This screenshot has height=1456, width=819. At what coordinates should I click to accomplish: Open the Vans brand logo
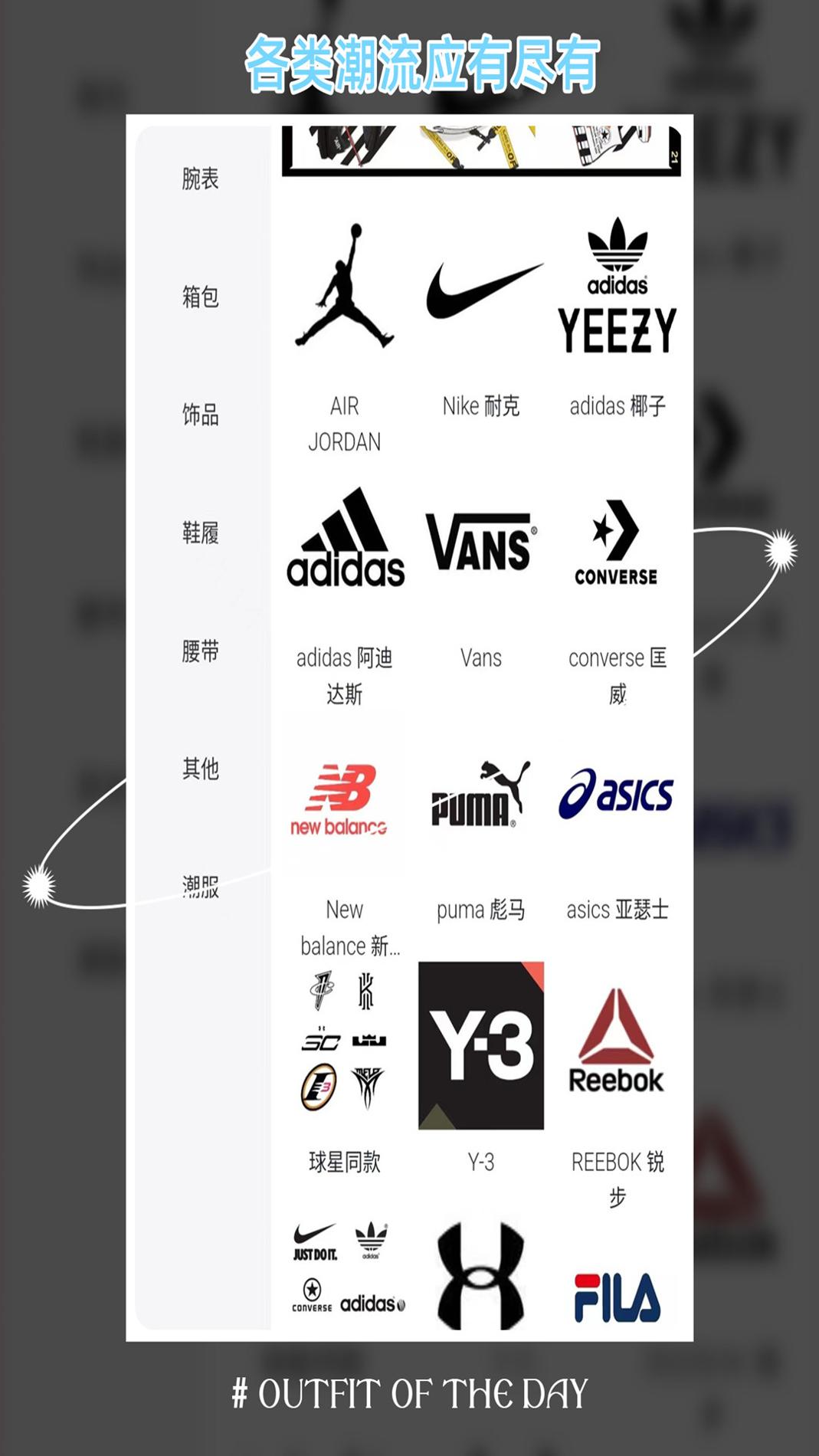480,542
